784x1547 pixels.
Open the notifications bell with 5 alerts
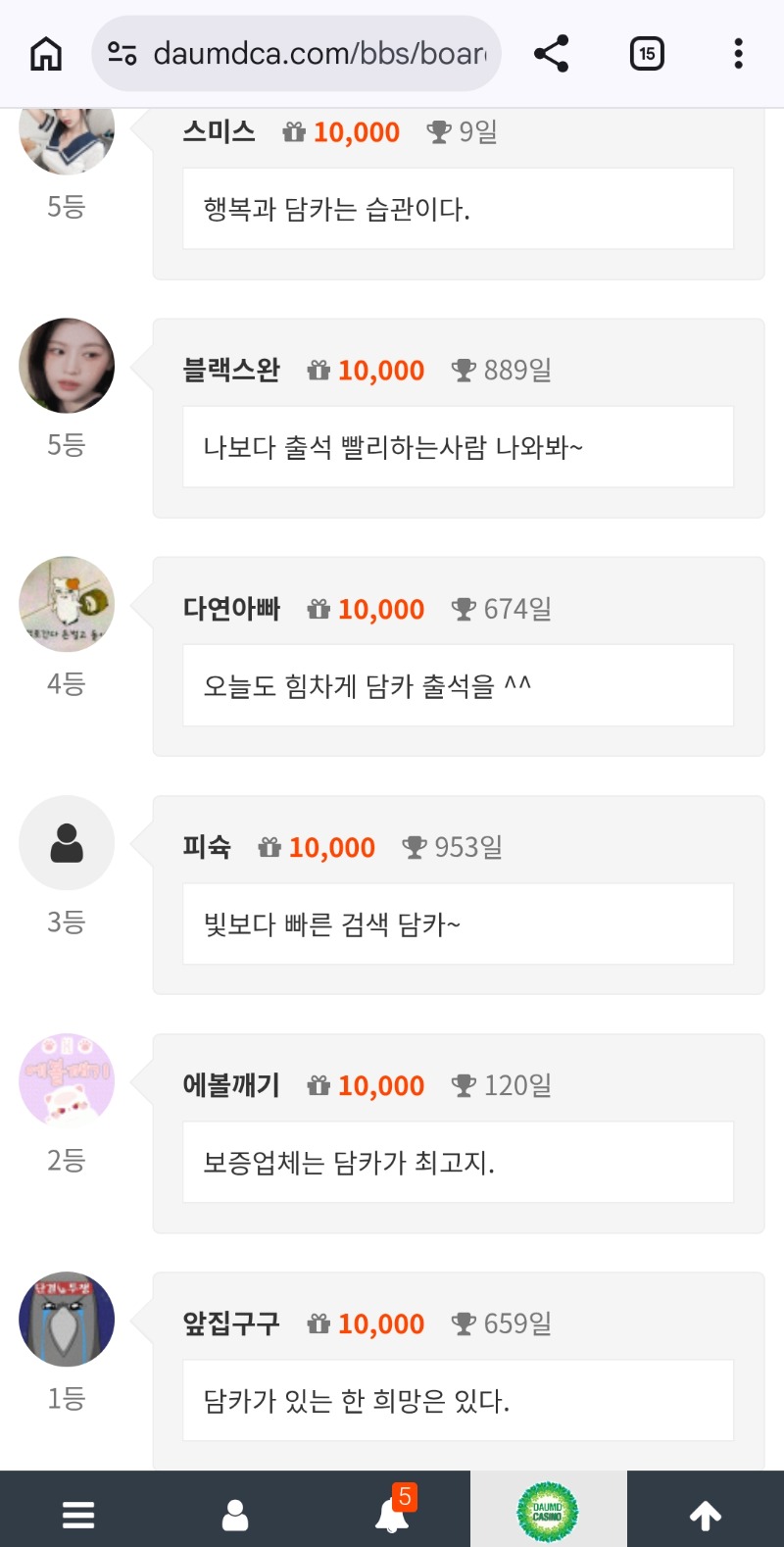[x=393, y=1513]
